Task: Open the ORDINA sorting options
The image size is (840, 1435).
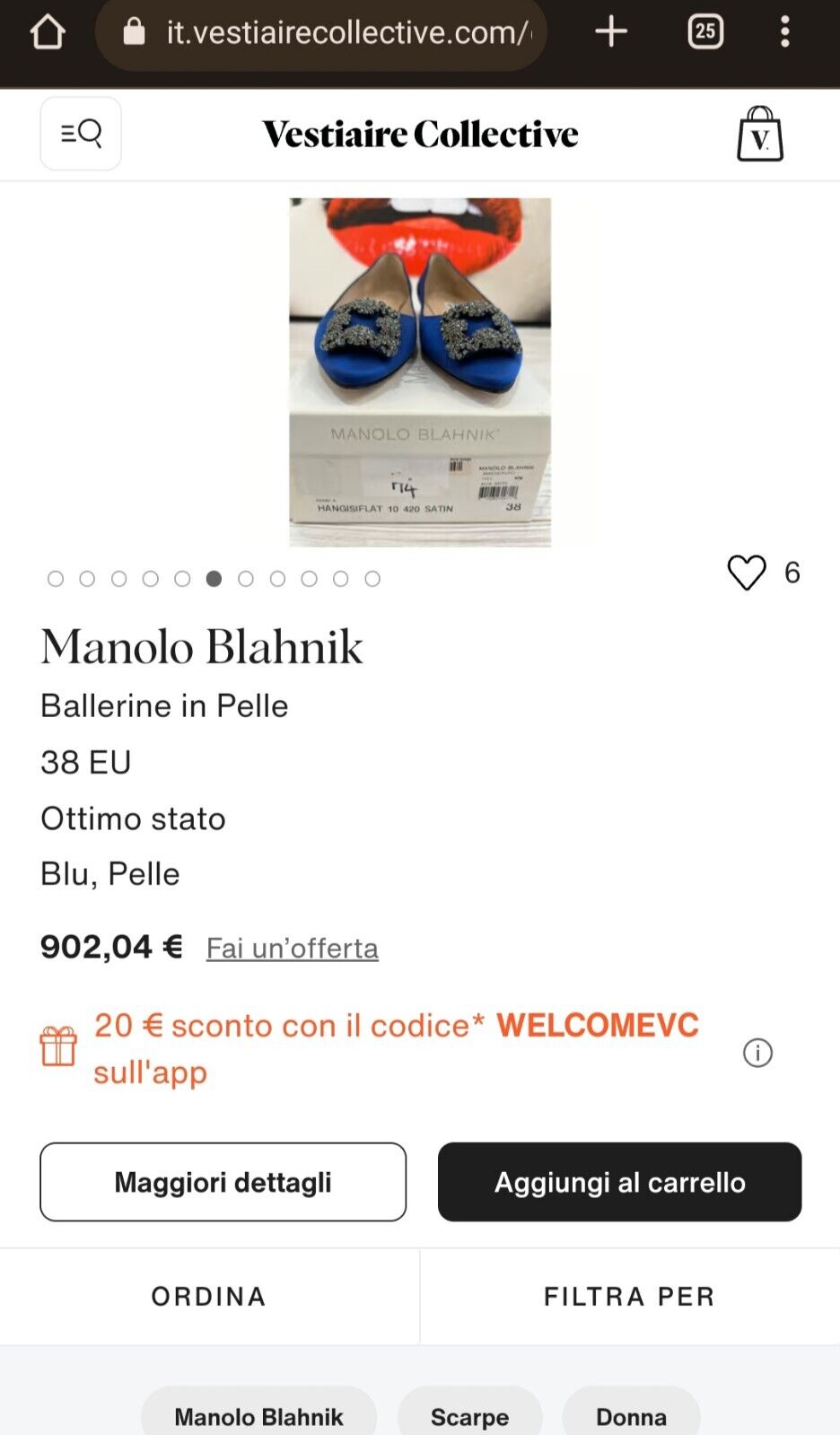Action: tap(209, 1297)
